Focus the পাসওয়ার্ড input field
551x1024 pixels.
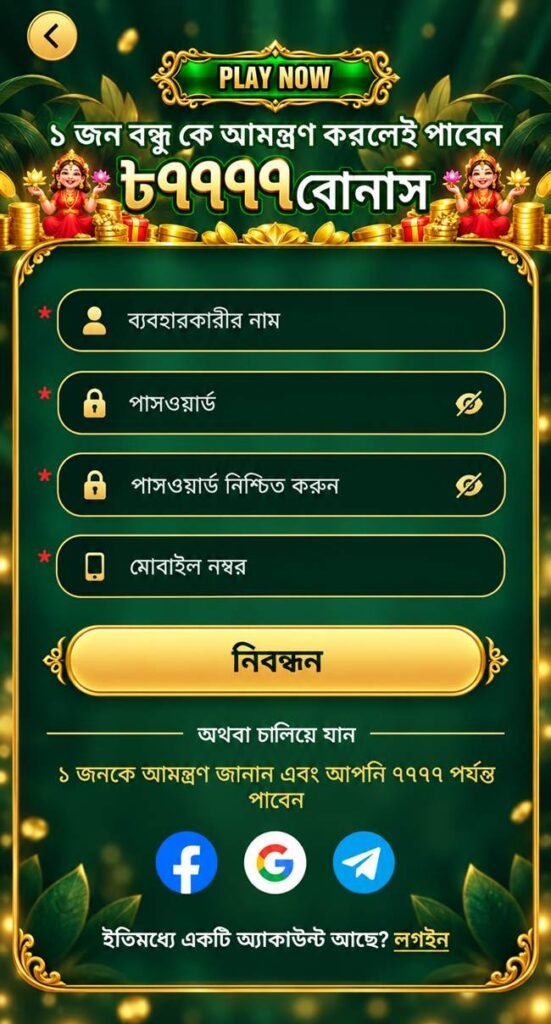point(281,403)
